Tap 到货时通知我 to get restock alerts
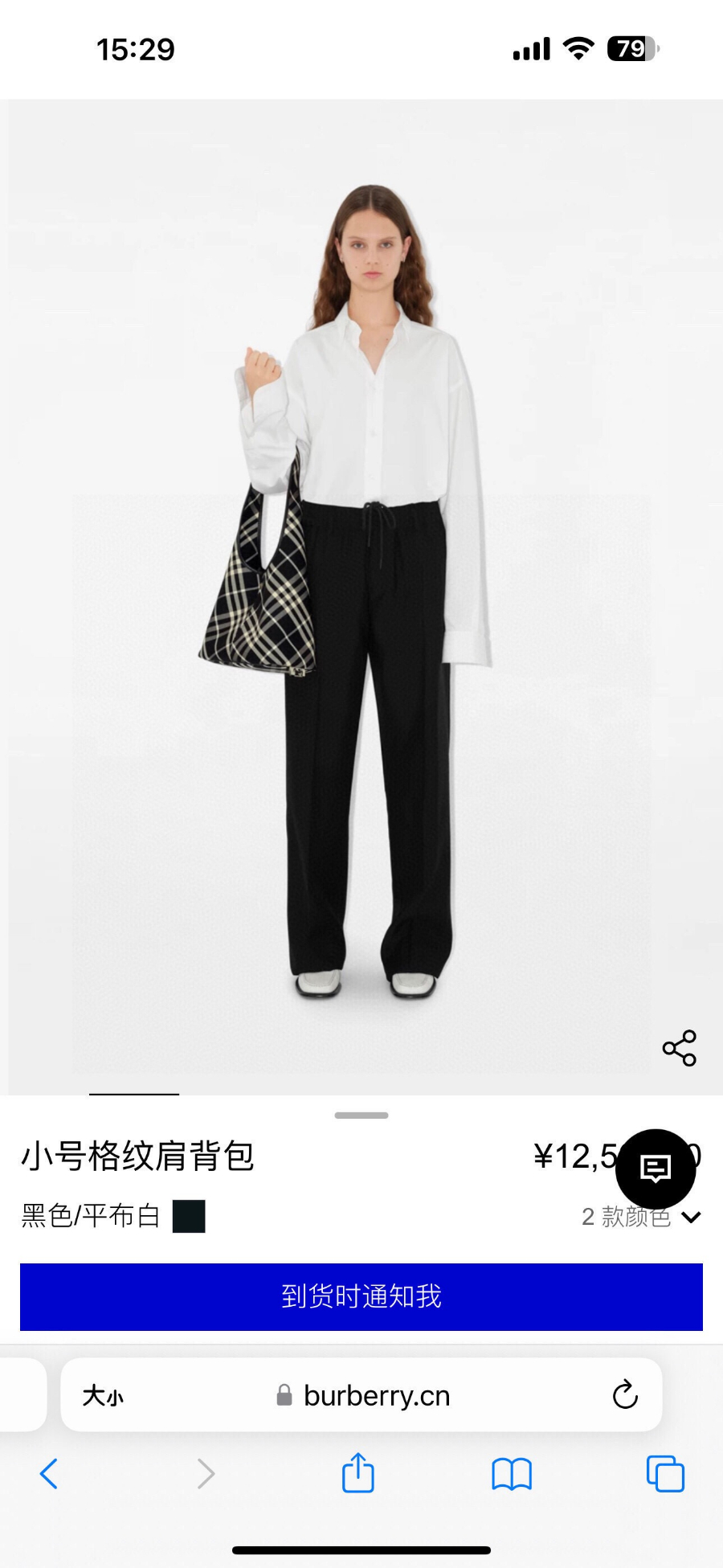This screenshot has width=723, height=1568. pyautogui.click(x=361, y=1296)
